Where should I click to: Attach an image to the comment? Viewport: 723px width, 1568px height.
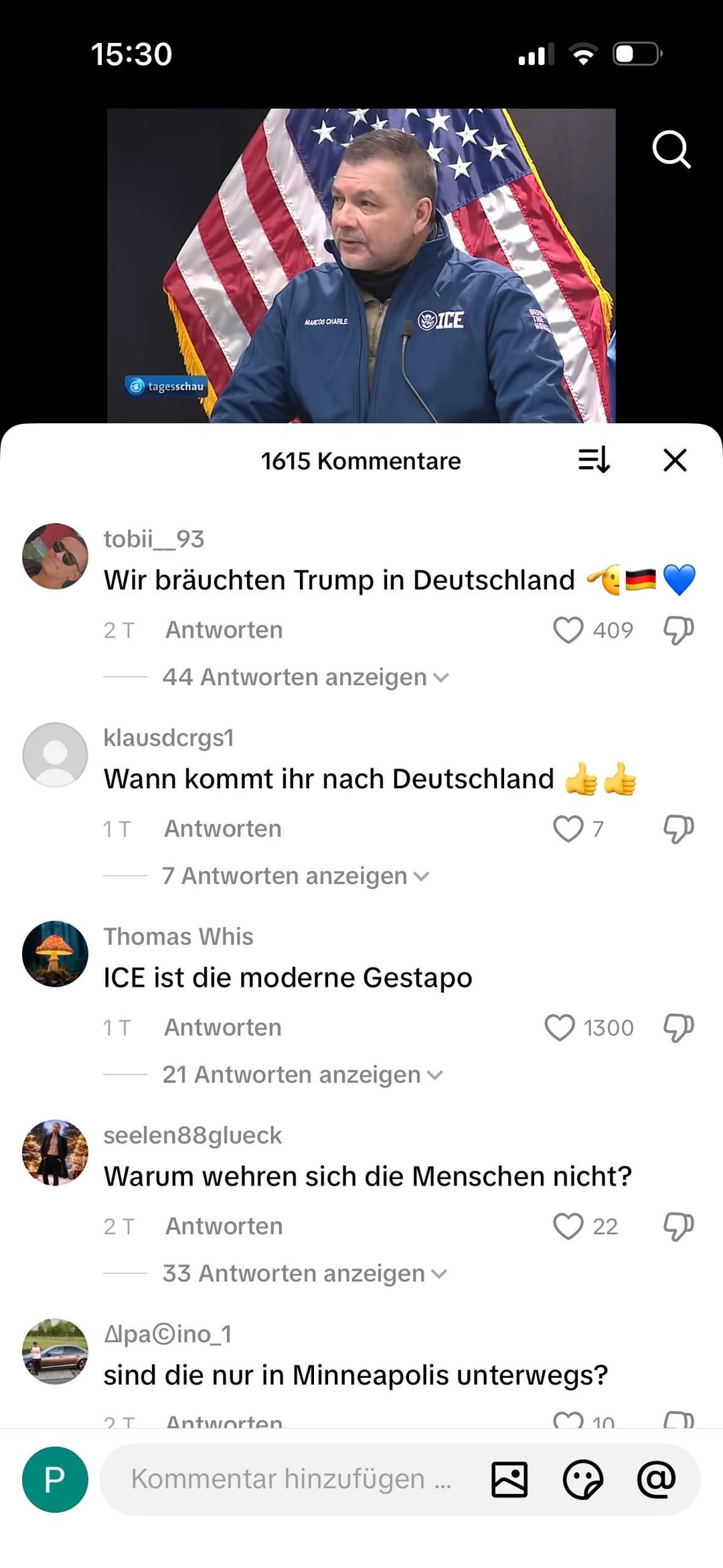[509, 1480]
